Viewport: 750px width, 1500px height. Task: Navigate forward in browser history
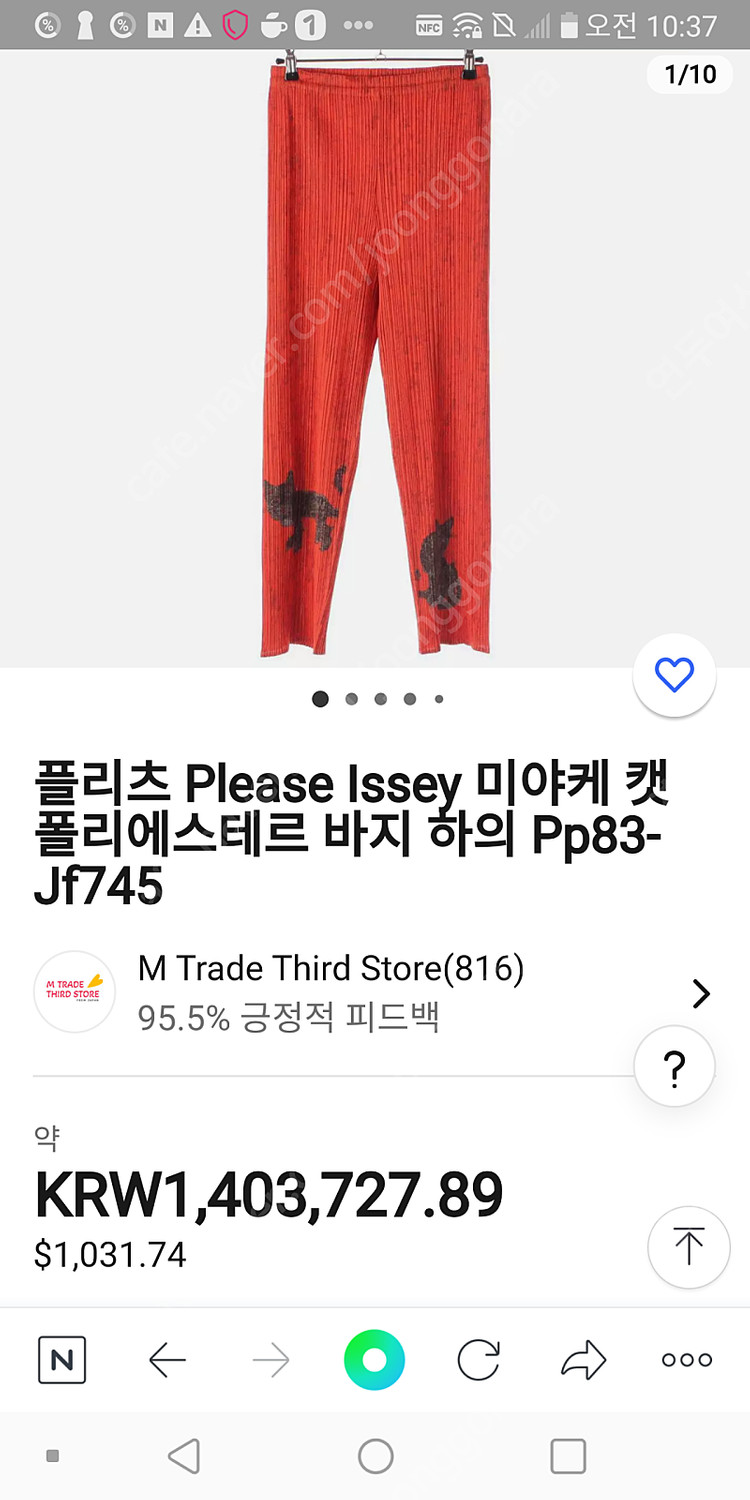(x=270, y=1359)
